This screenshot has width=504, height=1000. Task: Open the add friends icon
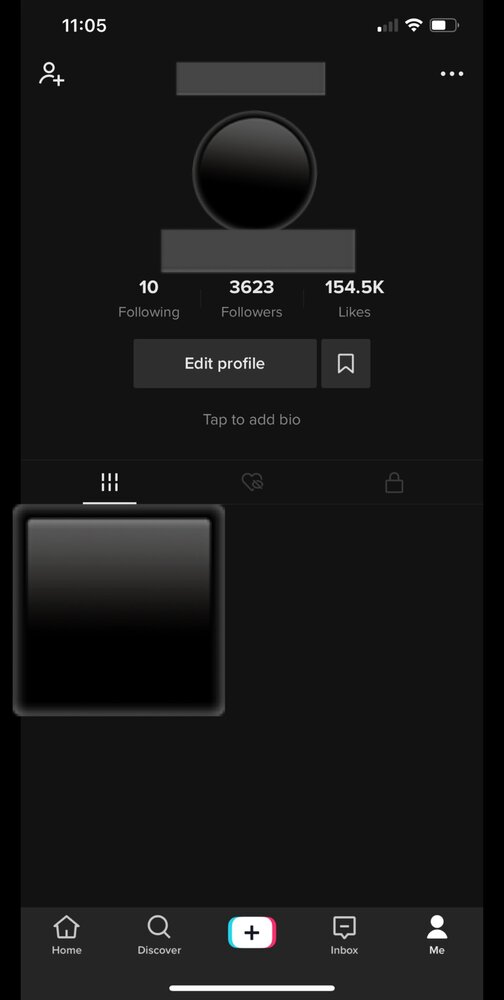52,74
